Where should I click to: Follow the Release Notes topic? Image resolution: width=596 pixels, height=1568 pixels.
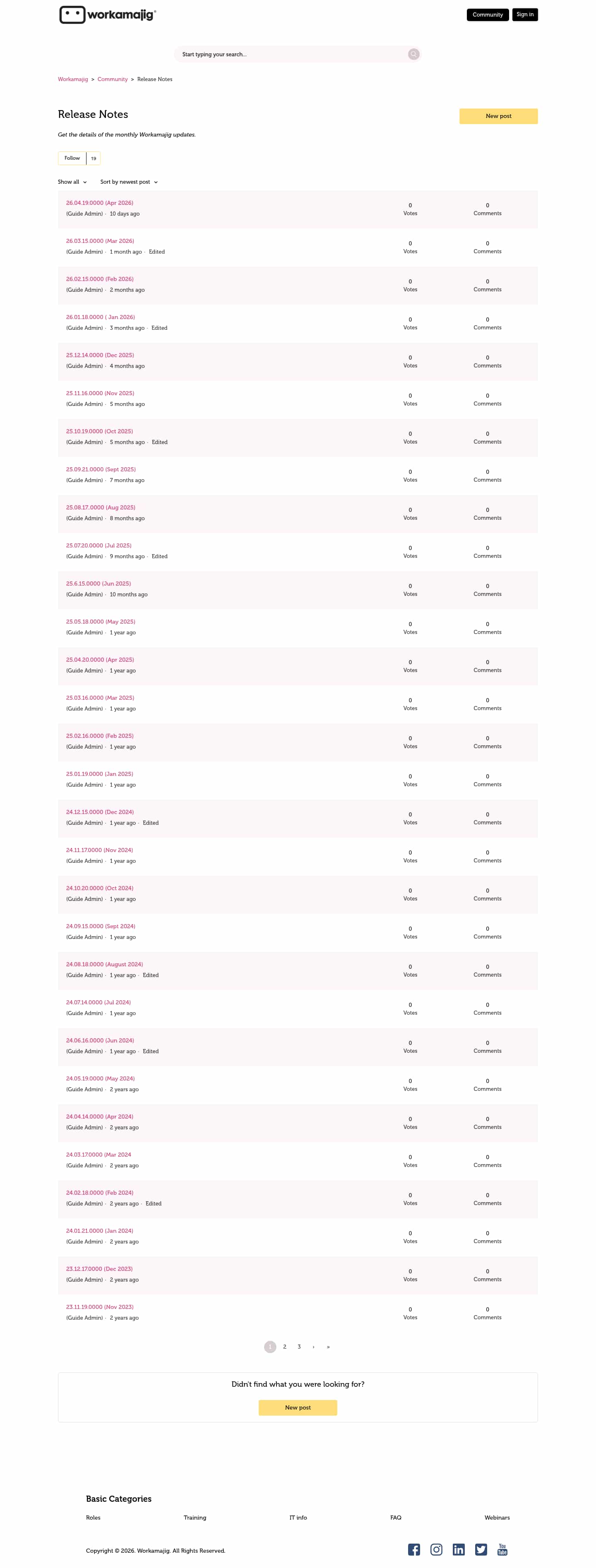[72, 158]
